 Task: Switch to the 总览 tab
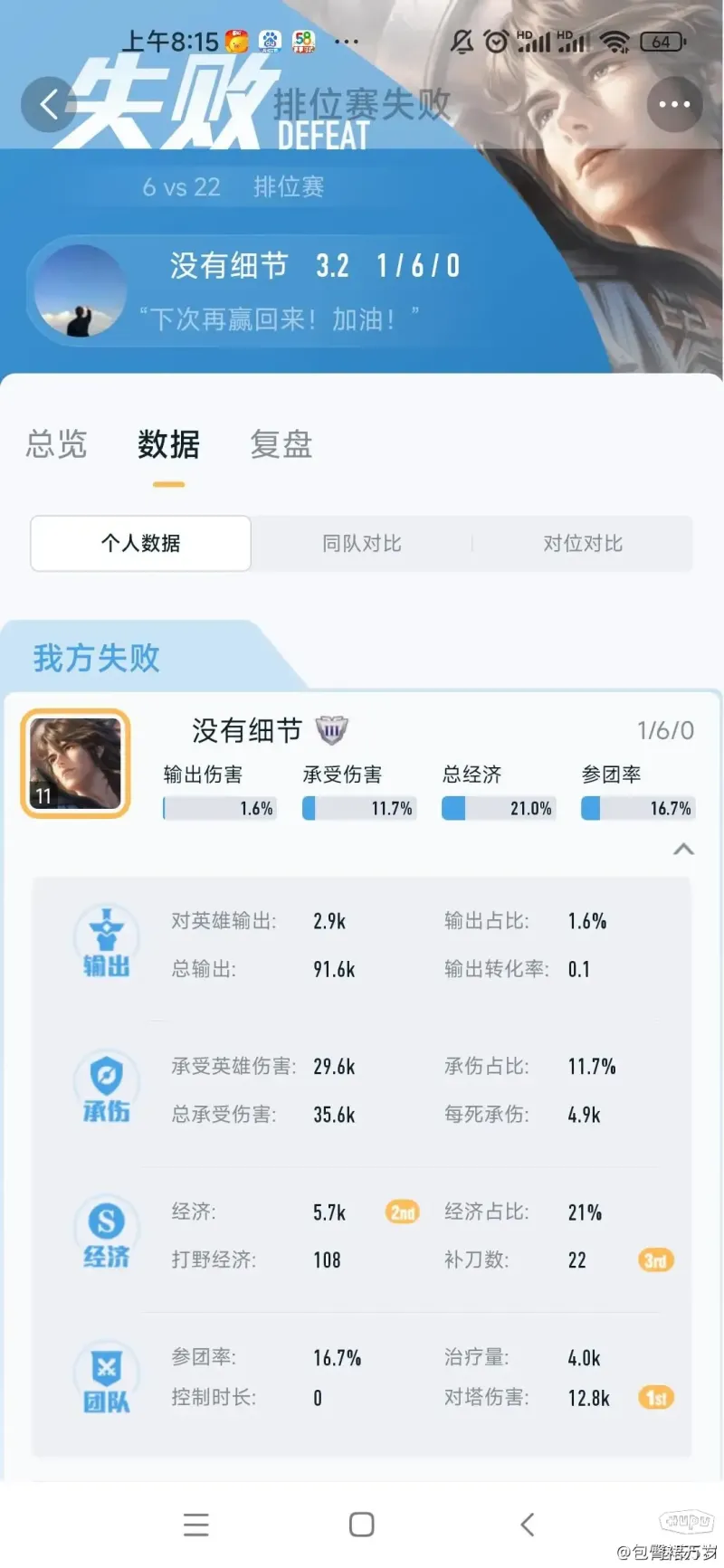pyautogui.click(x=56, y=444)
